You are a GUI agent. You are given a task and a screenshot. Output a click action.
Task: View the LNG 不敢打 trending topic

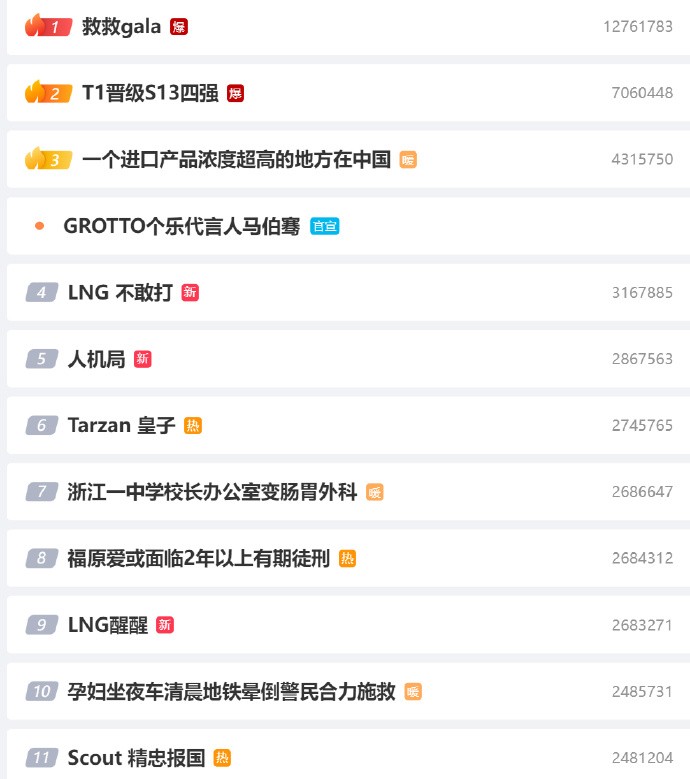[120, 292]
